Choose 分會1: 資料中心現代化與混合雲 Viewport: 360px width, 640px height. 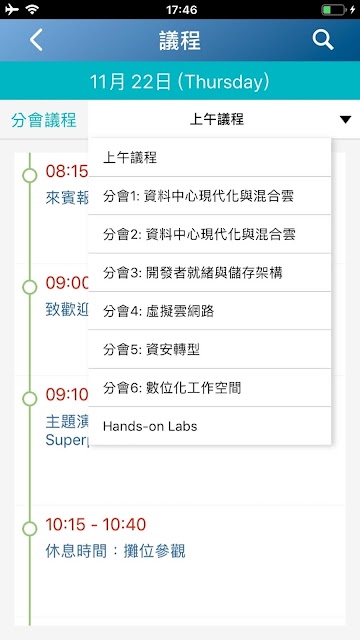coord(209,196)
